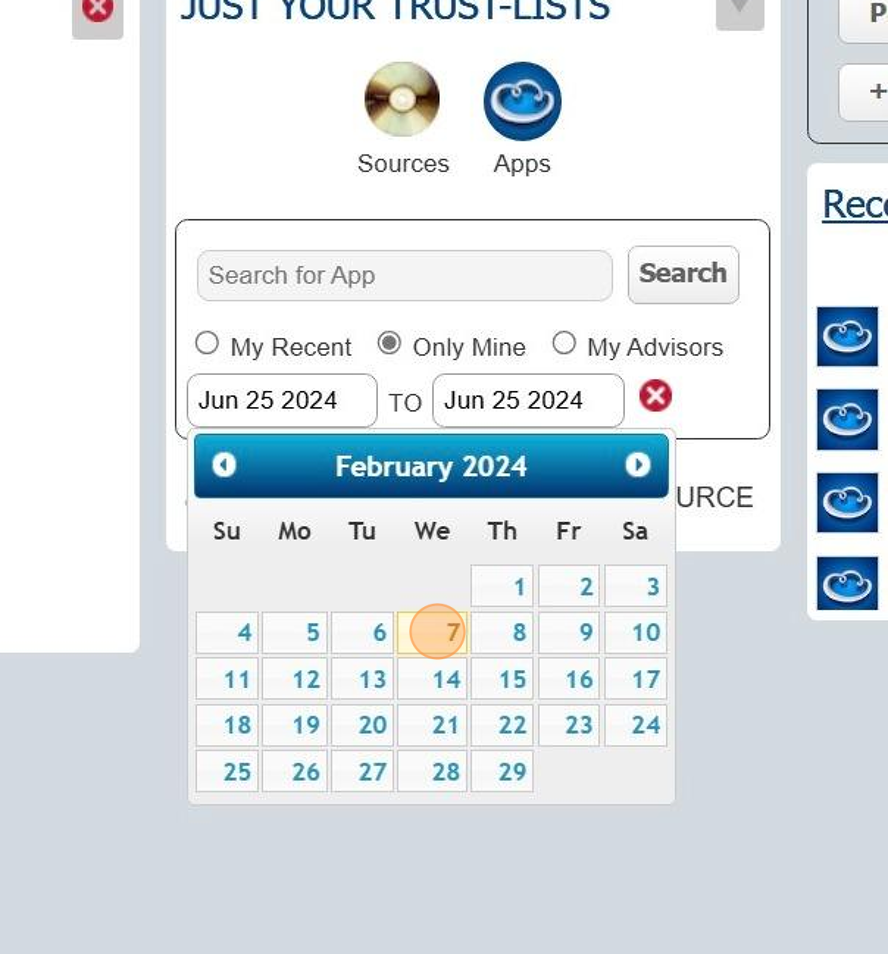The height and width of the screenshot is (954, 888).
Task: Tap the Search button
Action: click(683, 274)
